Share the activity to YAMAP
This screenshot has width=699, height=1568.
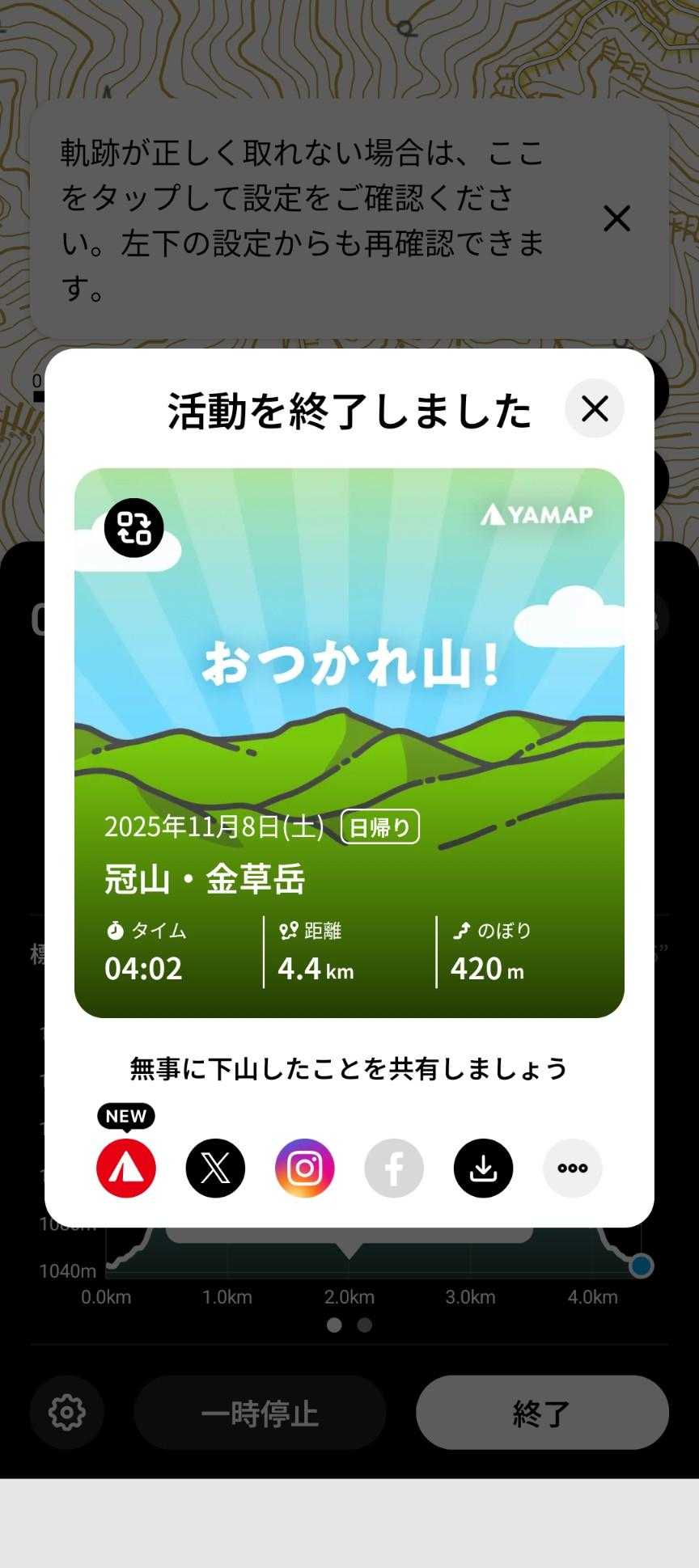point(126,1168)
